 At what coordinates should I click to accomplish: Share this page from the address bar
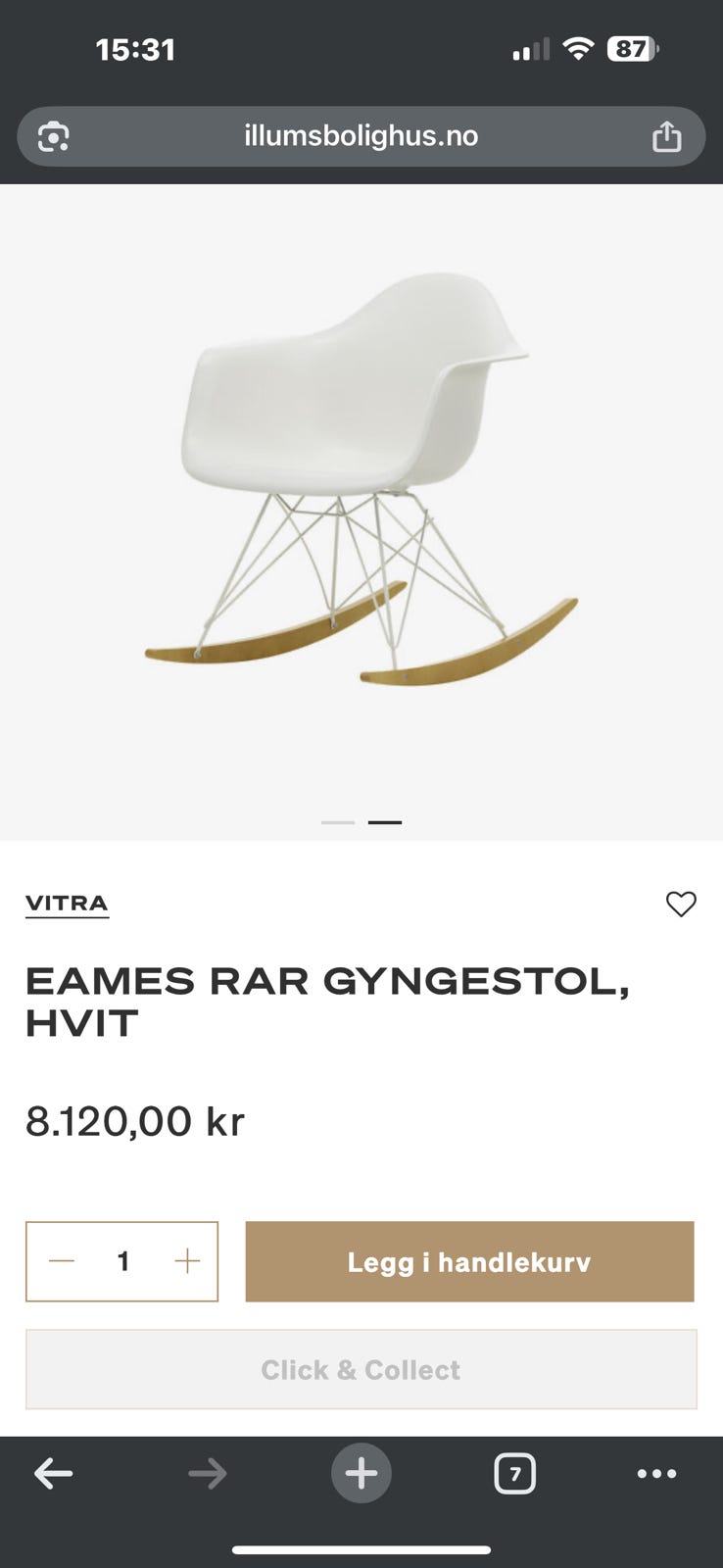coord(666,135)
